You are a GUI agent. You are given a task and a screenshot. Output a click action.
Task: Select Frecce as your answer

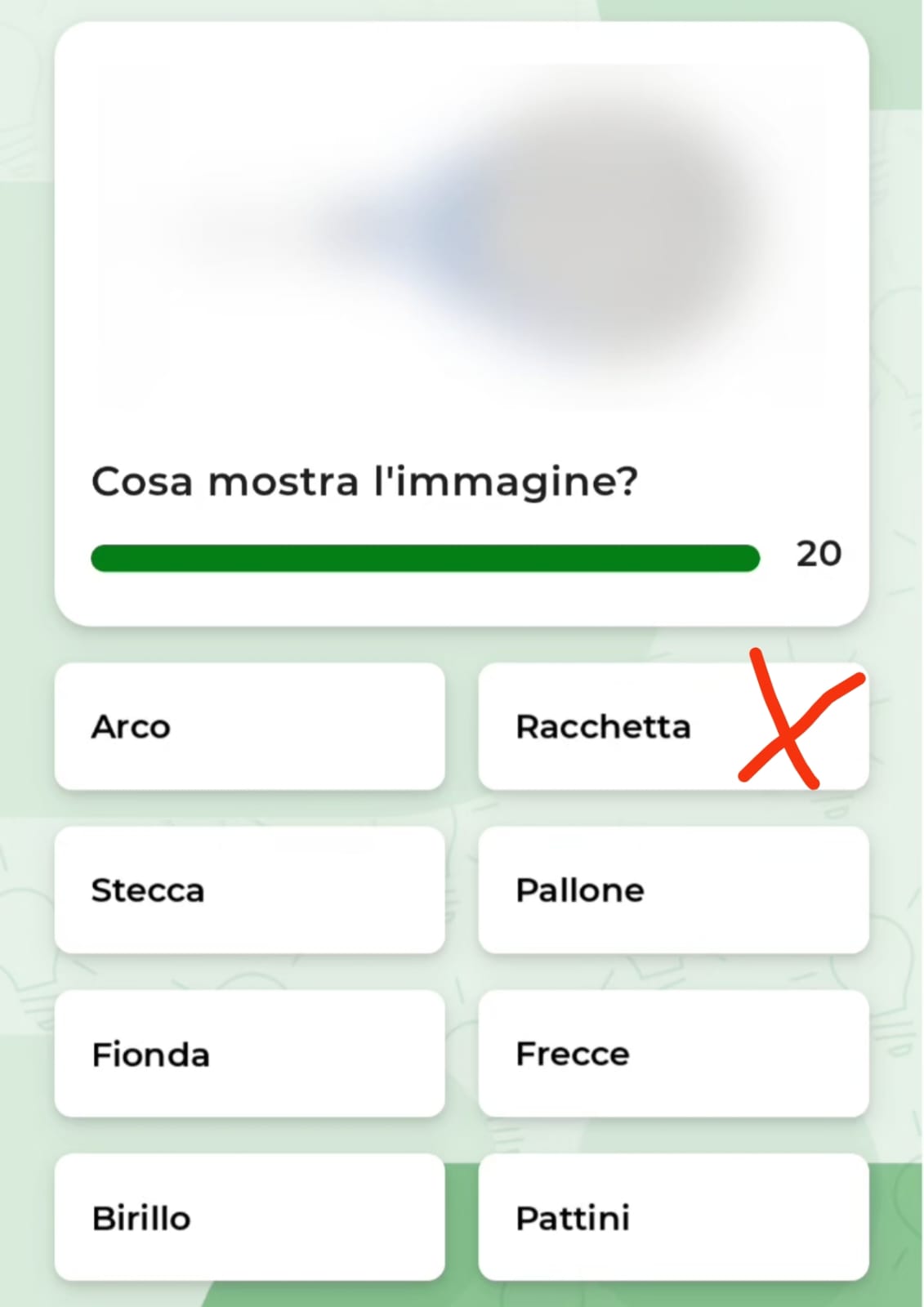click(673, 1054)
